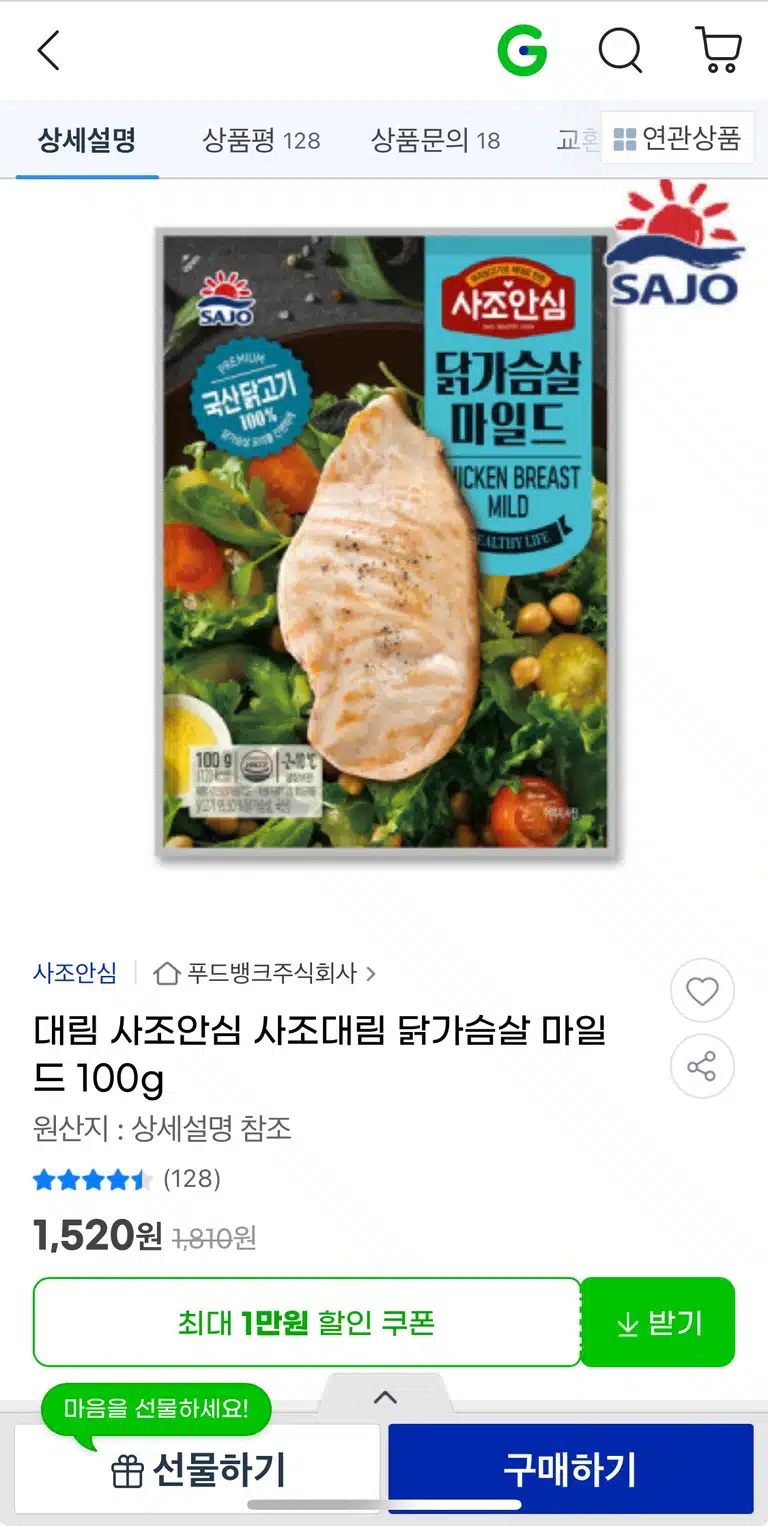Screen dimensions: 768x1526
Task: Switch to the 상품평 128 tab
Action: pyautogui.click(x=261, y=140)
